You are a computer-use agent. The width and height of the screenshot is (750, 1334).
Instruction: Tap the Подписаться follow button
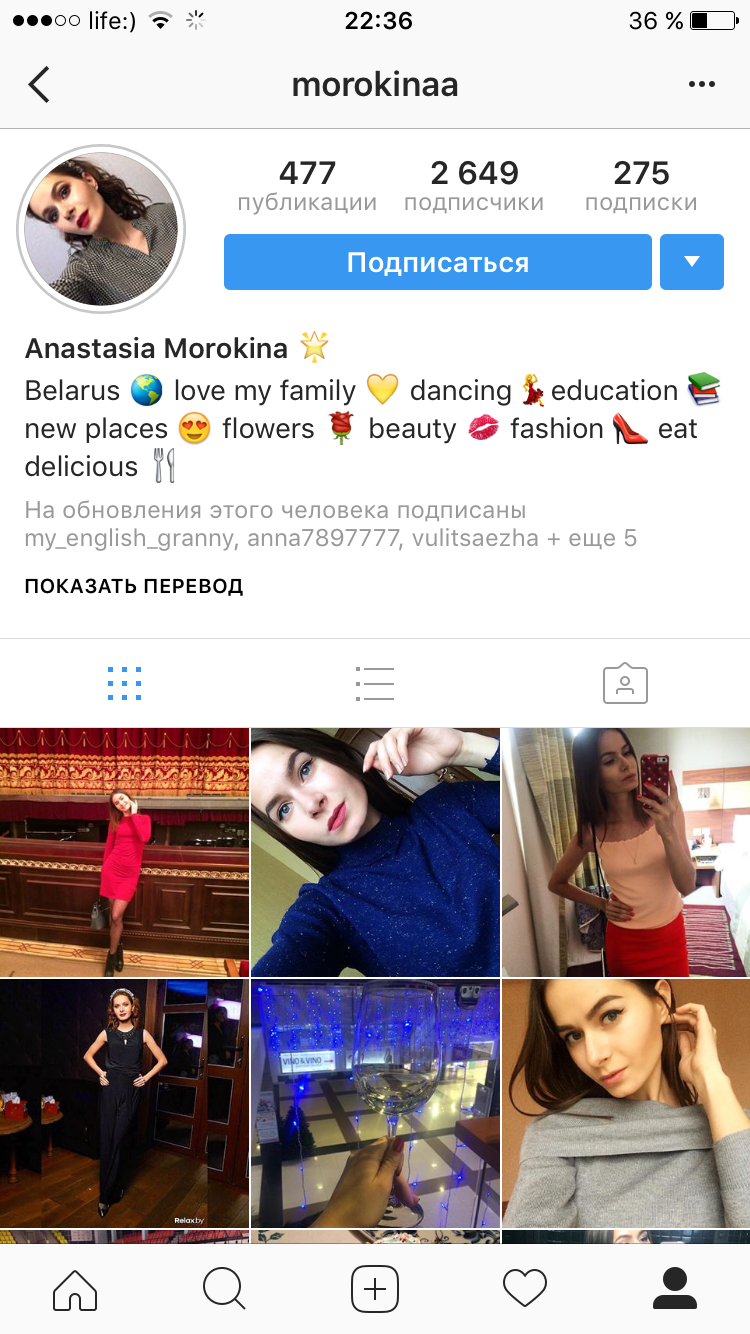(438, 262)
